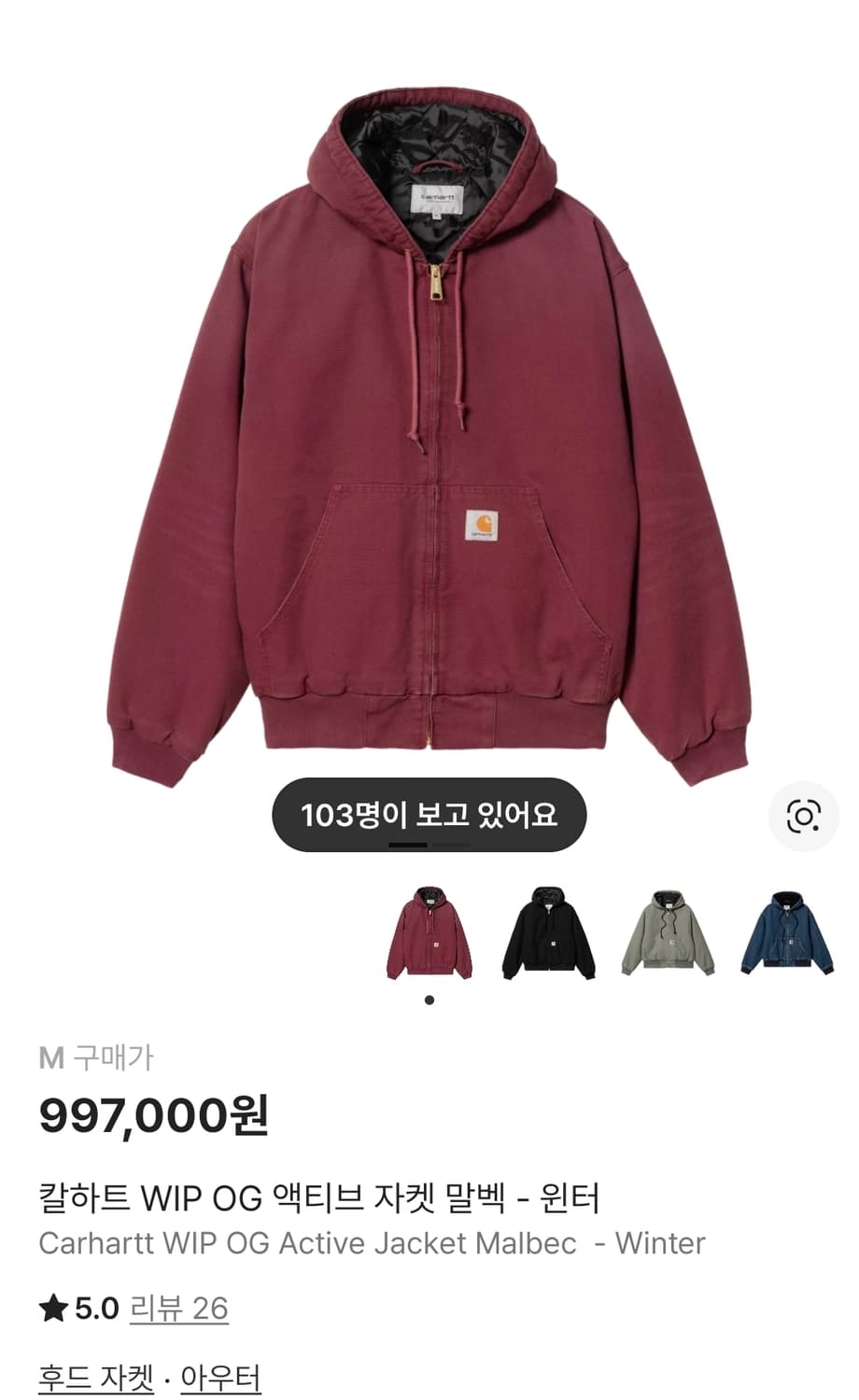859x1400 pixels.
Task: Open the main product image
Action: (x=429, y=420)
